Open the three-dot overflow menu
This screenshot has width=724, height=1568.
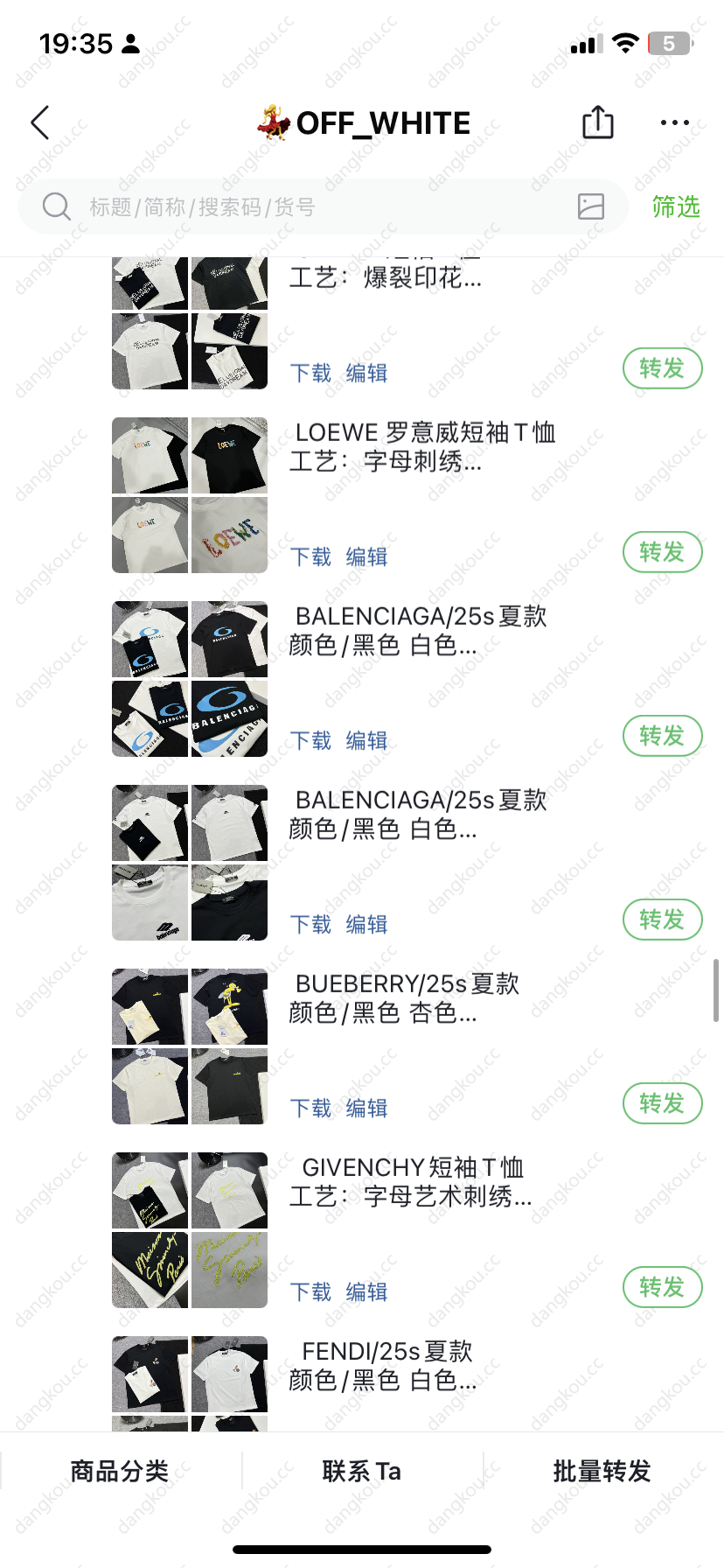click(674, 123)
